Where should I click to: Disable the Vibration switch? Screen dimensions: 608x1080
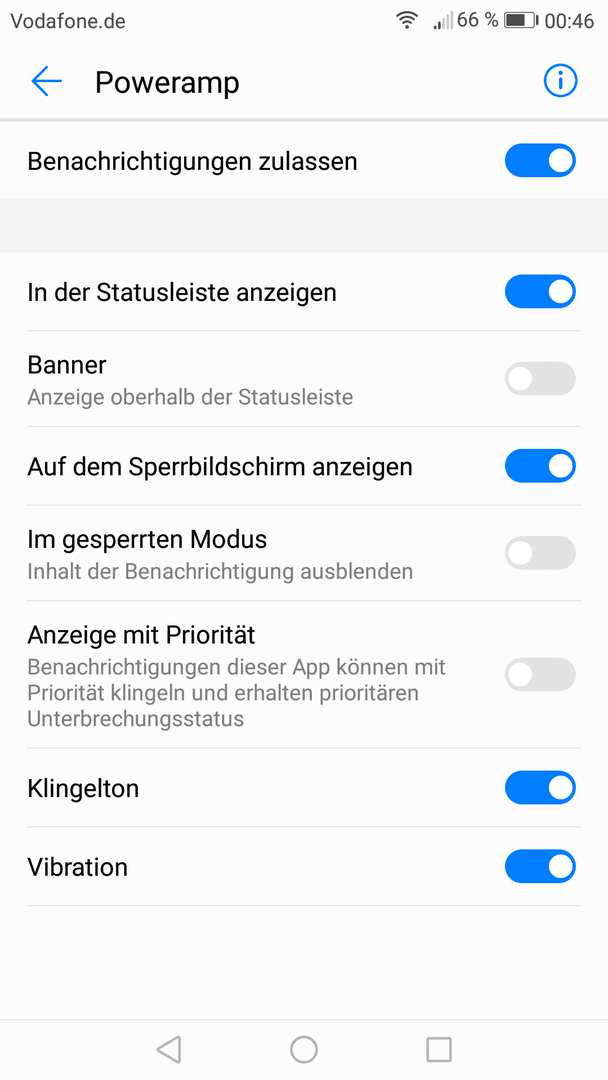tap(540, 866)
